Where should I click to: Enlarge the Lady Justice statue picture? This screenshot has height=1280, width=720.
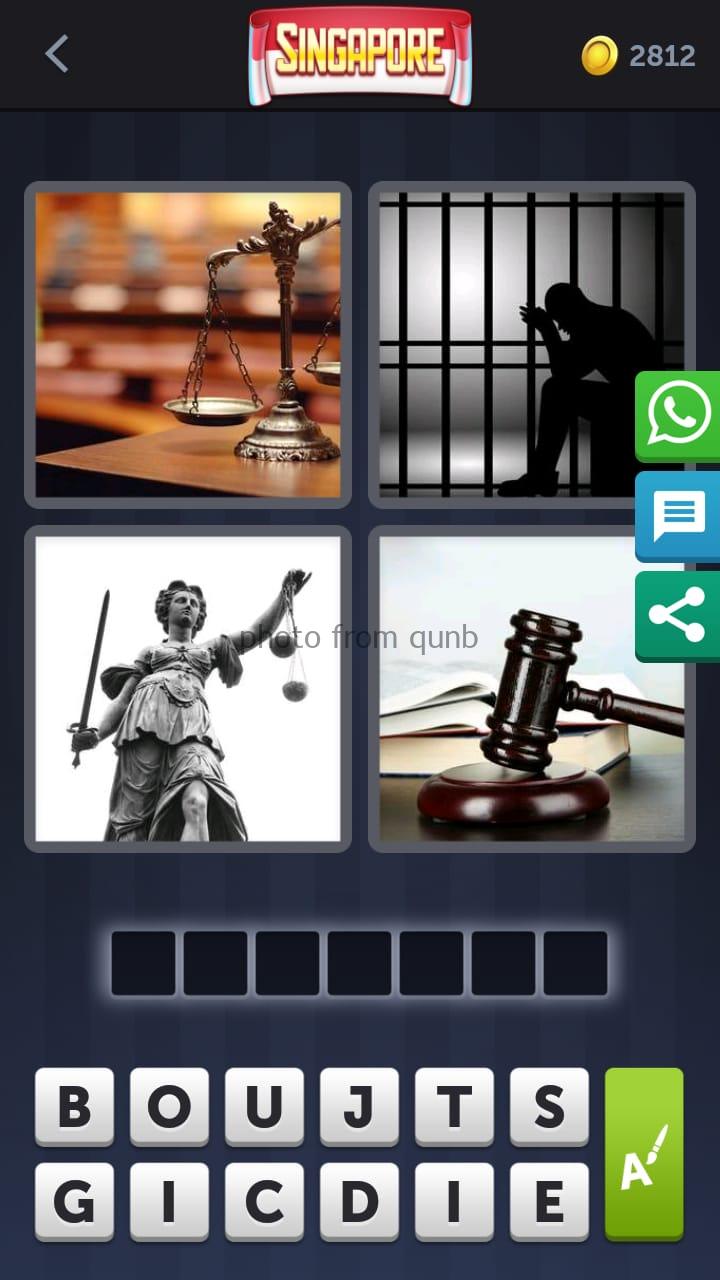[188, 688]
